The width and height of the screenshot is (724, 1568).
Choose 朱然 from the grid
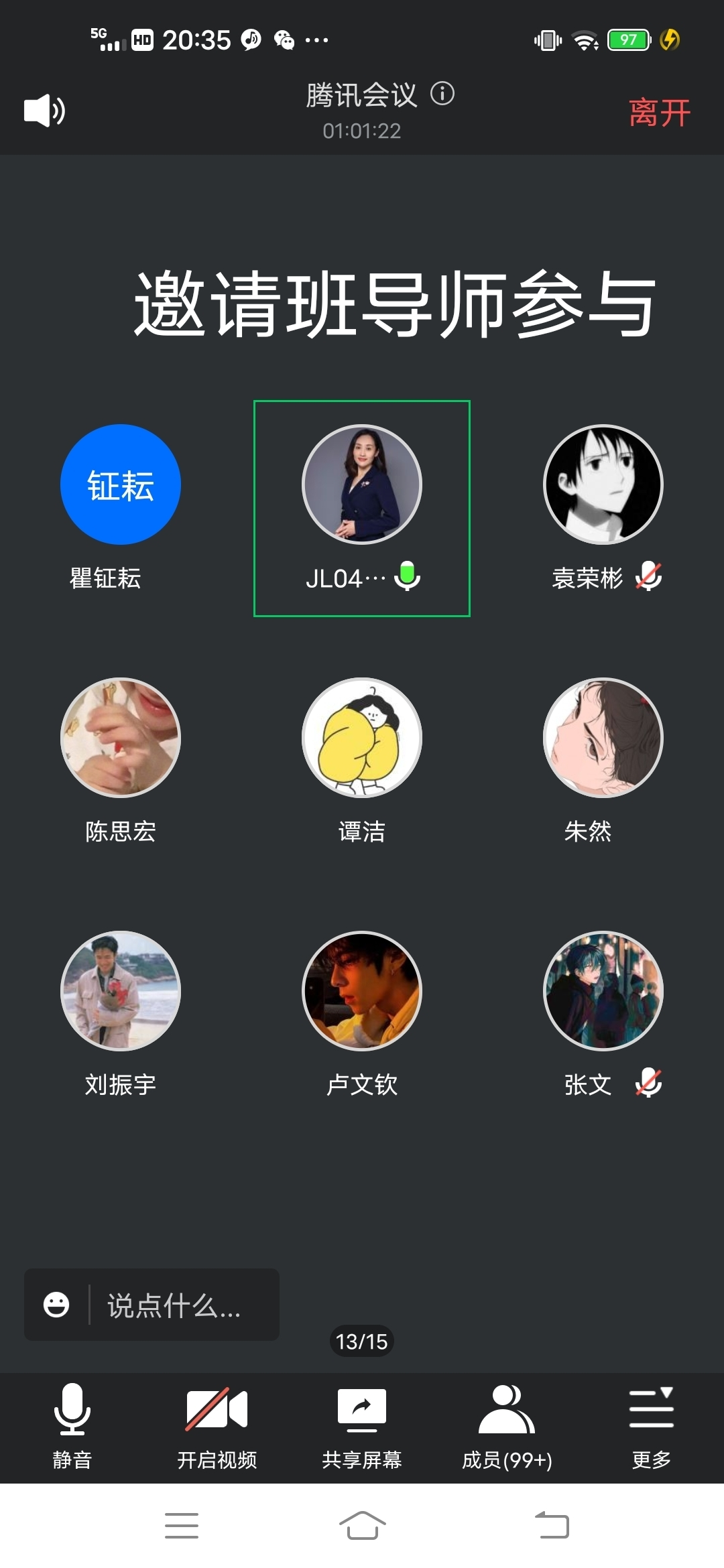click(603, 738)
